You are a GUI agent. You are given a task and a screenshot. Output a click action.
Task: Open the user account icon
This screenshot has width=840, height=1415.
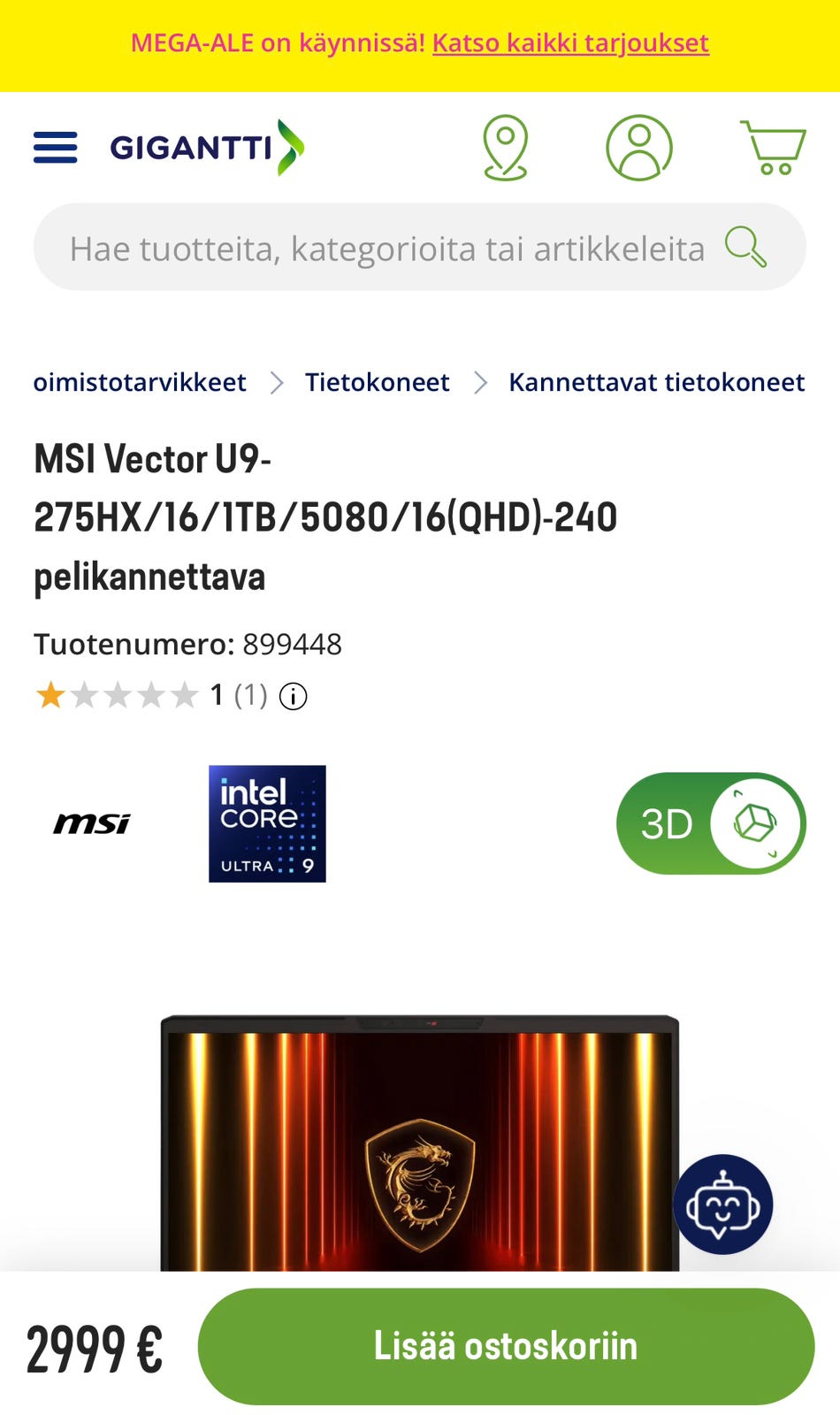639,148
